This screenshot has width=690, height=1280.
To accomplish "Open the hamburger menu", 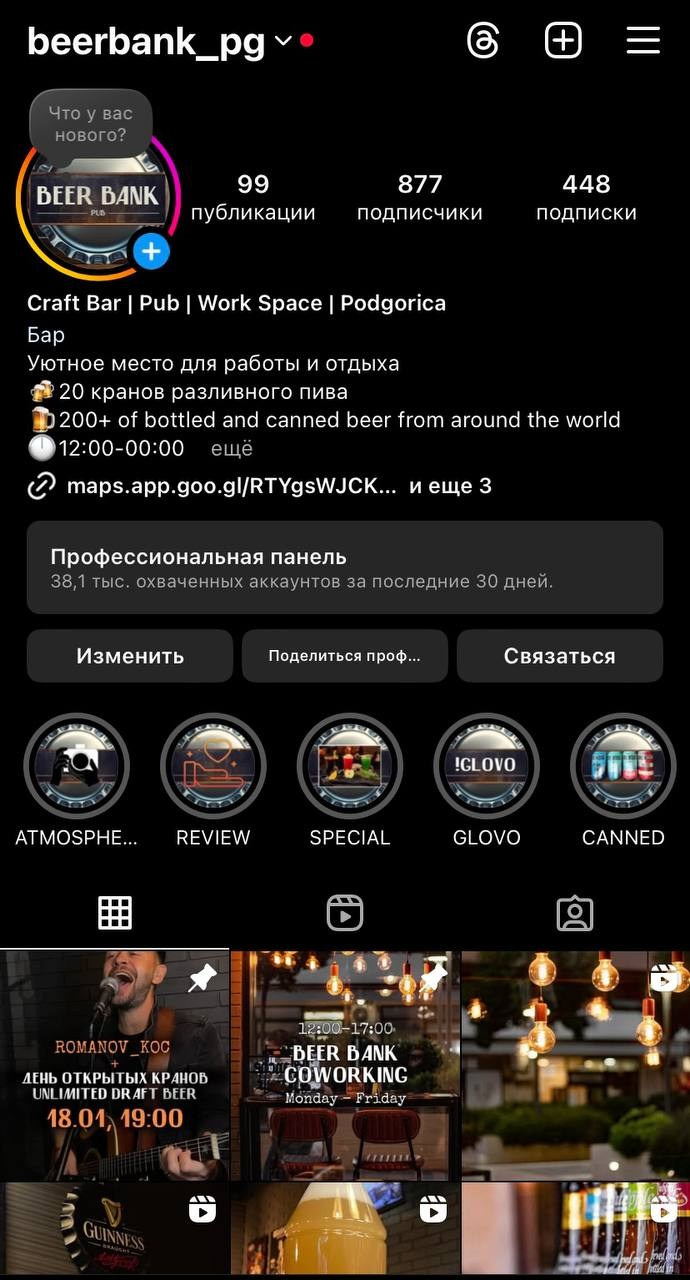I will coord(643,41).
